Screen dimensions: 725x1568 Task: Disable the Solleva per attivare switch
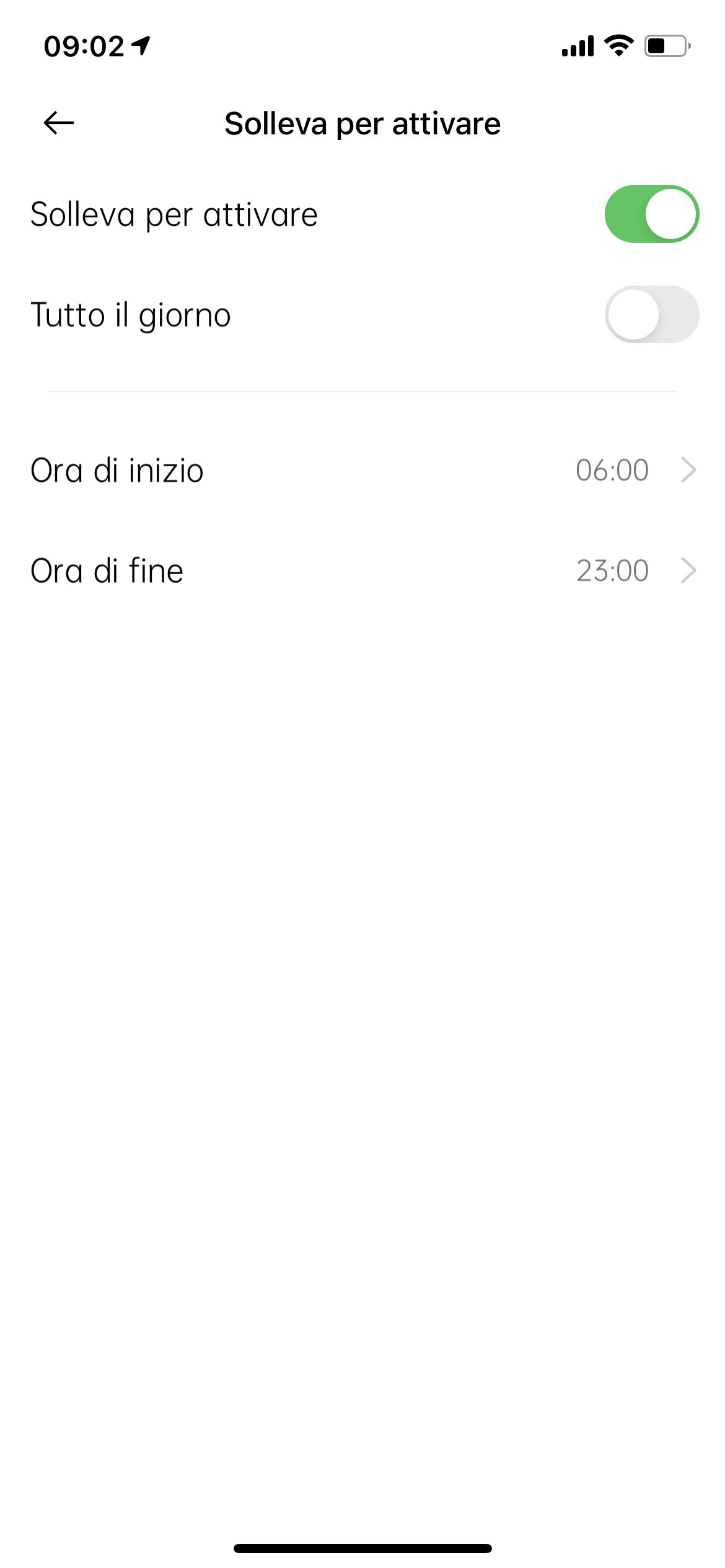click(651, 214)
